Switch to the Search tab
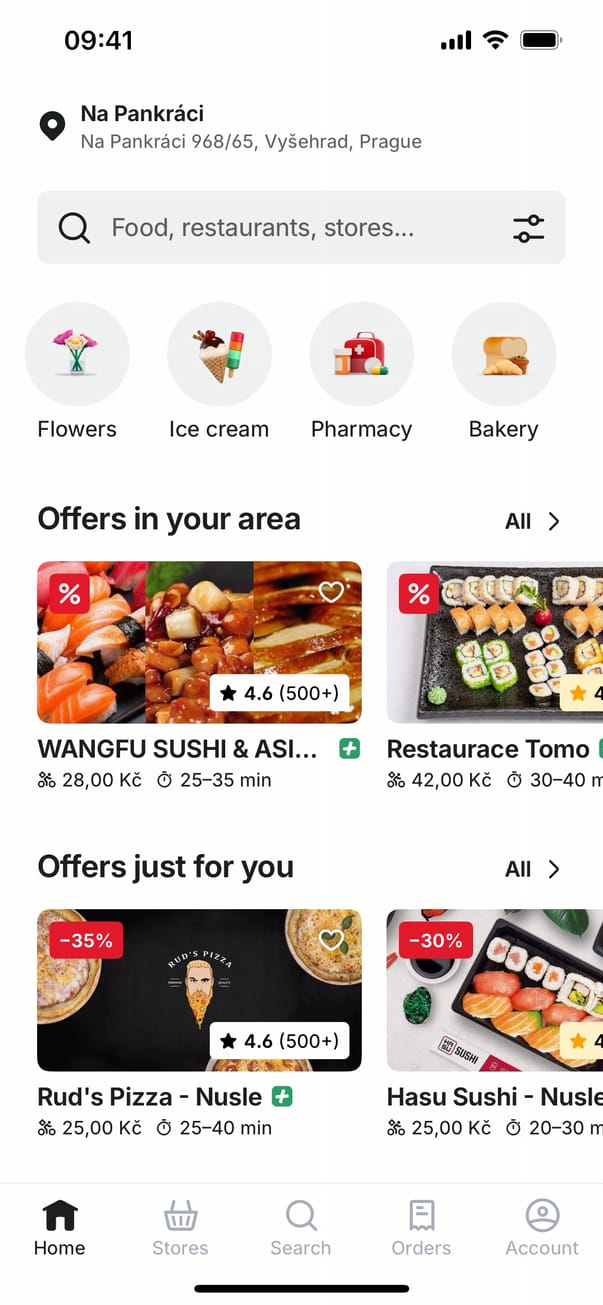This screenshot has width=603, height=1305. click(x=300, y=1228)
